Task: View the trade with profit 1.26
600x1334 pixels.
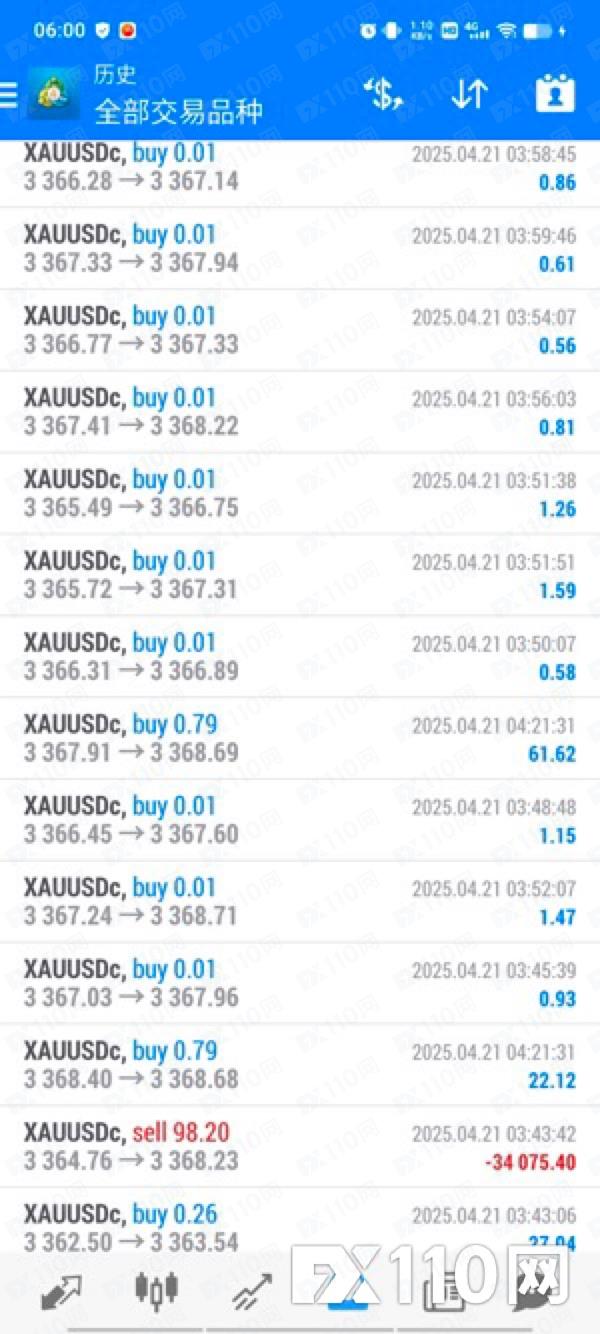Action: 300,493
